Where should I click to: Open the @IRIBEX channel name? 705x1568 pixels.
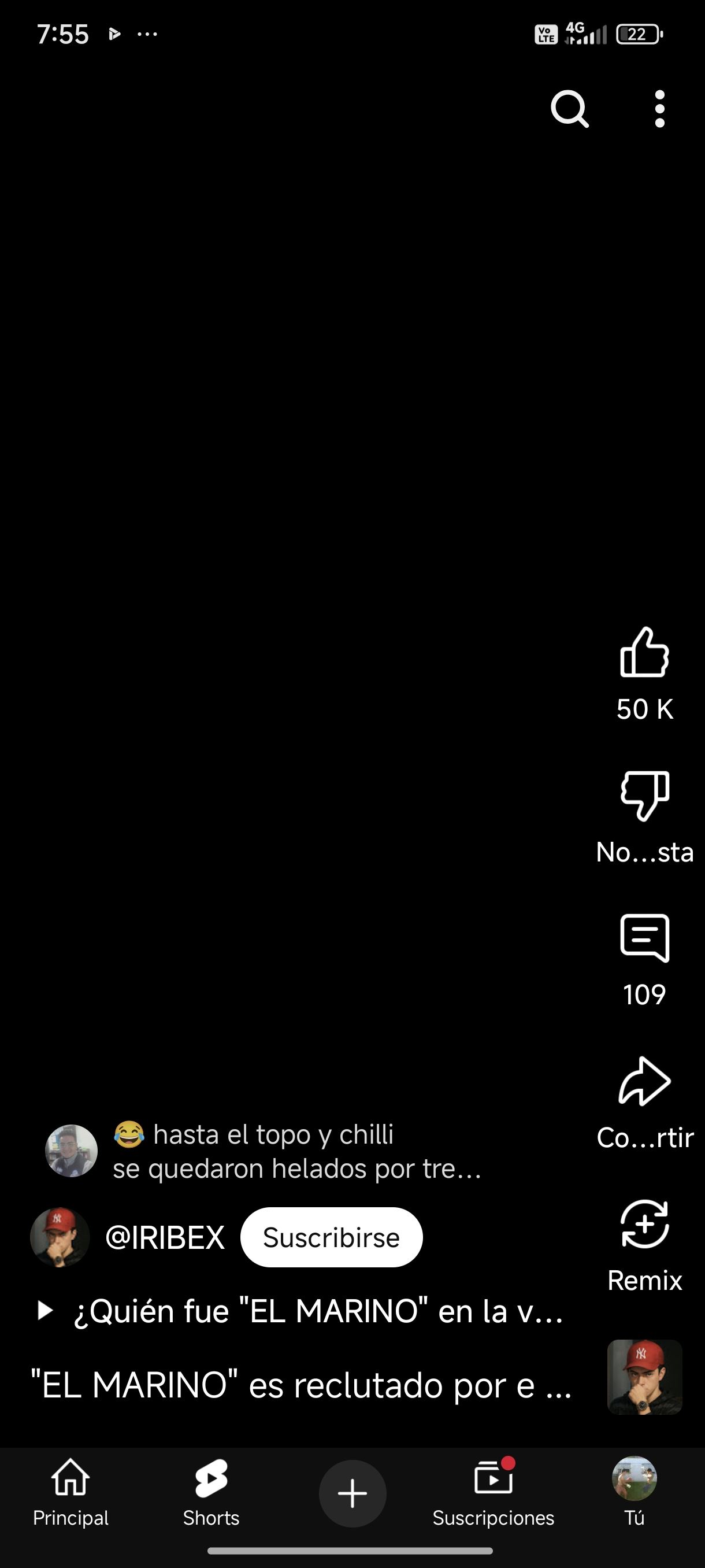(165, 1238)
